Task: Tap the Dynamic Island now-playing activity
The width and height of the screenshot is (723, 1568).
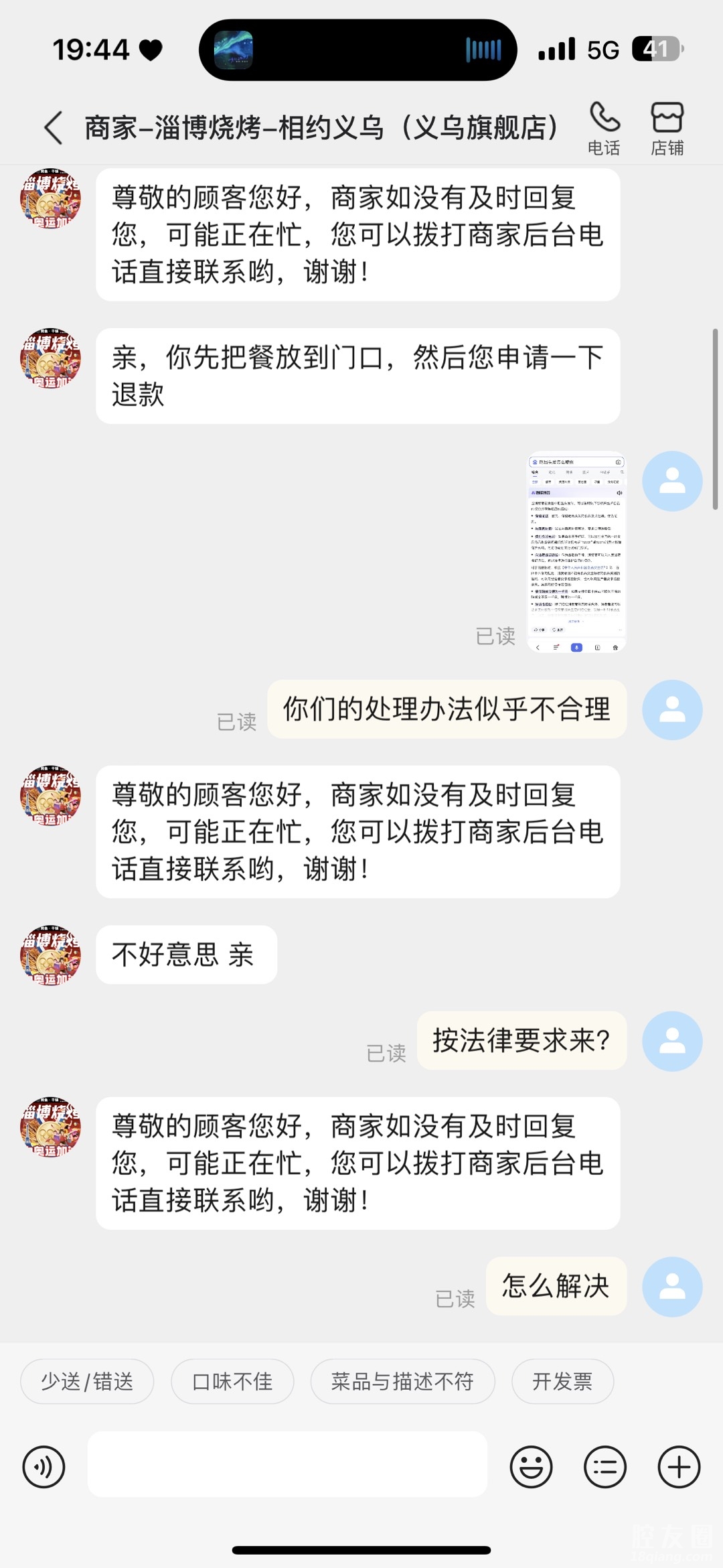Action: click(x=357, y=50)
